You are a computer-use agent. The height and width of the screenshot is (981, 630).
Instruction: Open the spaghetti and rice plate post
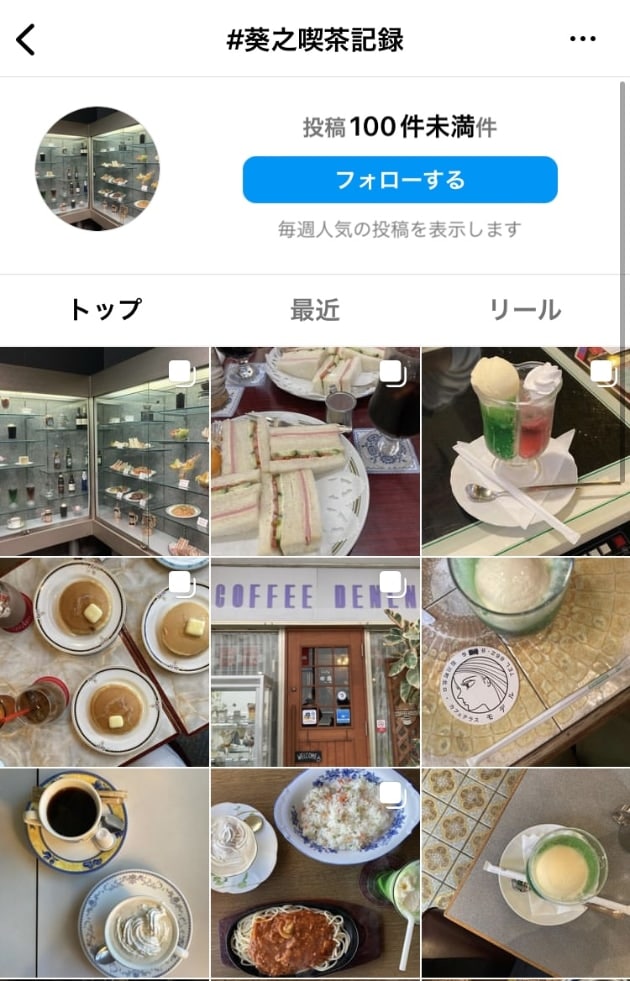315,873
